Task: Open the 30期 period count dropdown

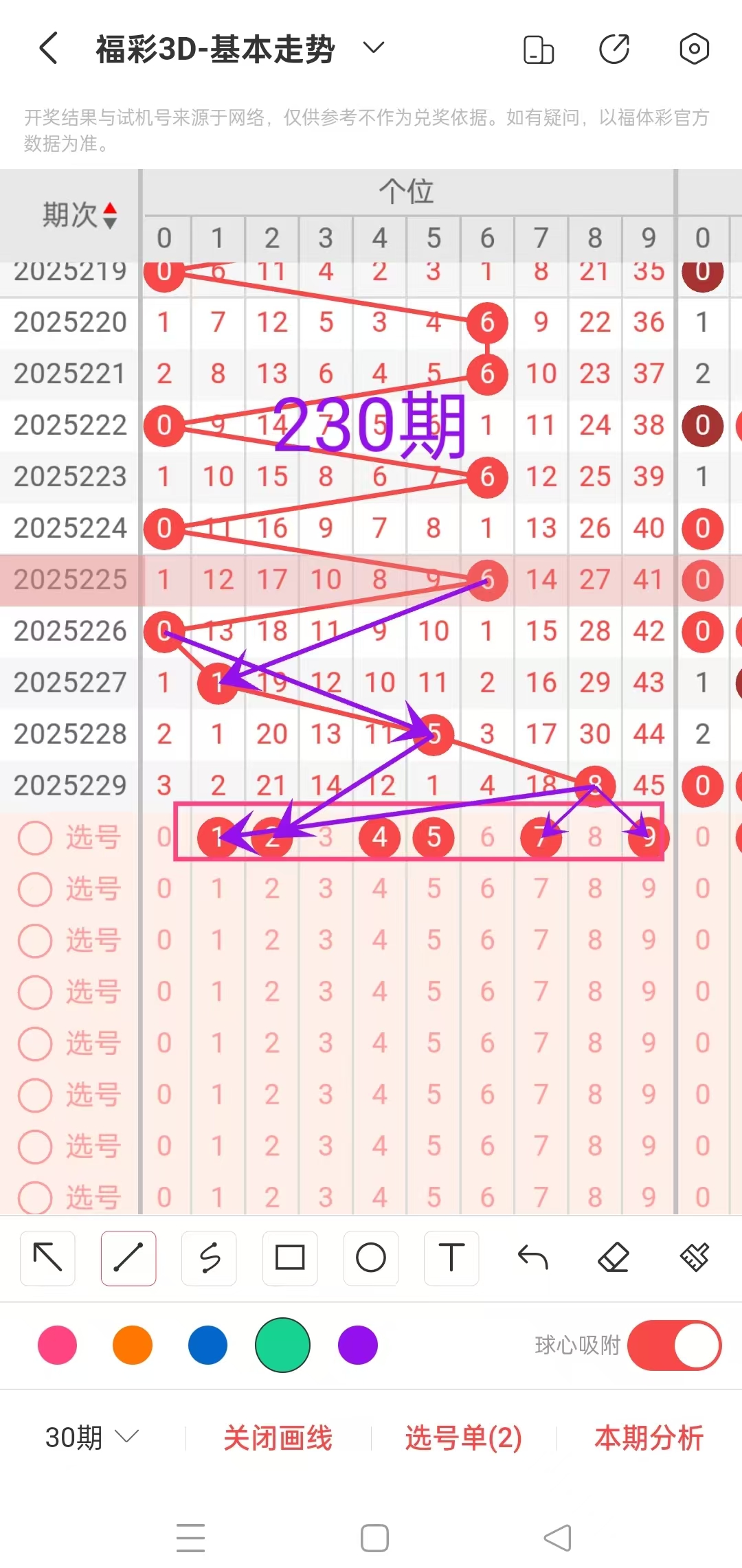Action: click(x=92, y=1437)
